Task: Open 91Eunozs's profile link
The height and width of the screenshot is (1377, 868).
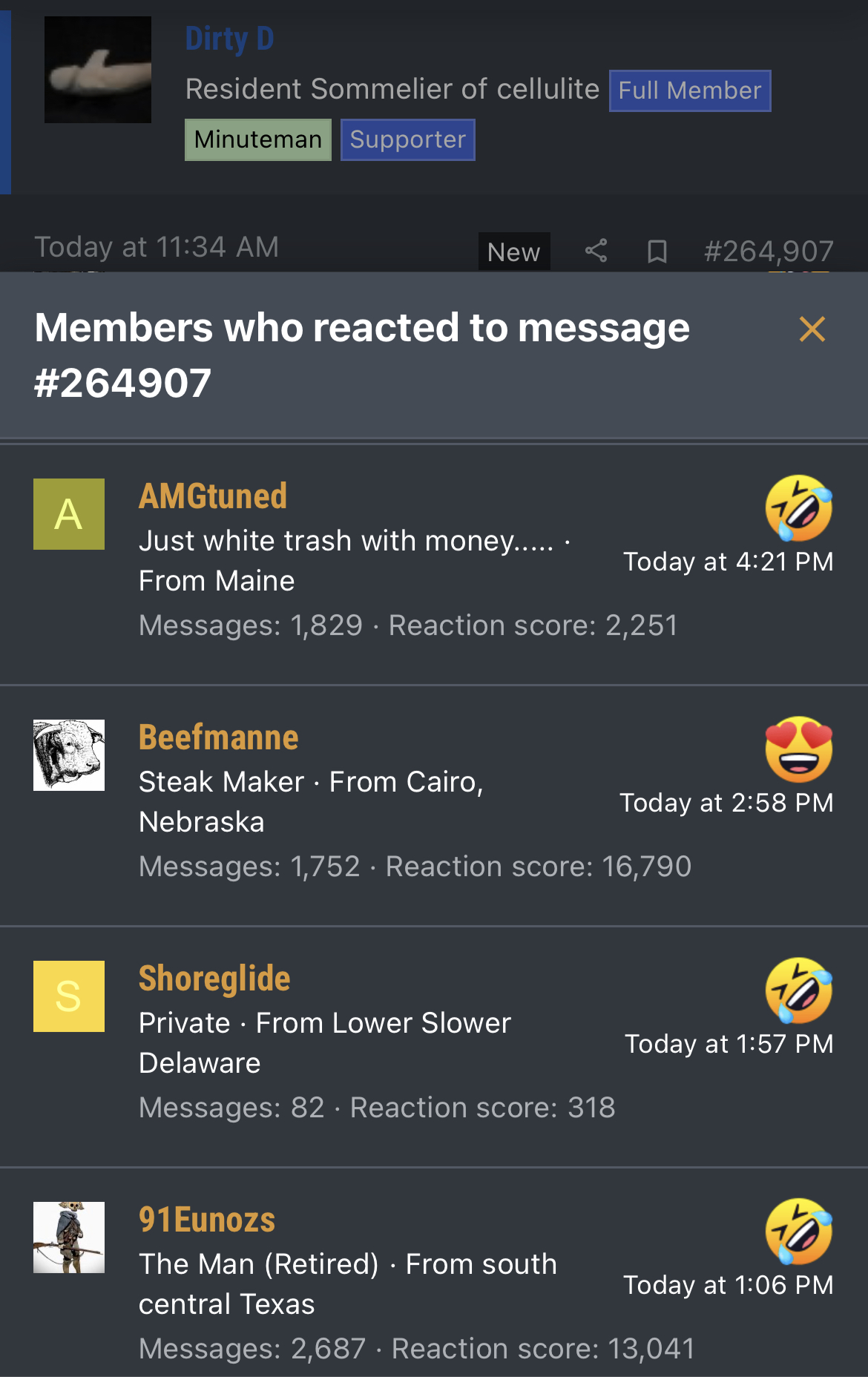Action: coord(207,1220)
